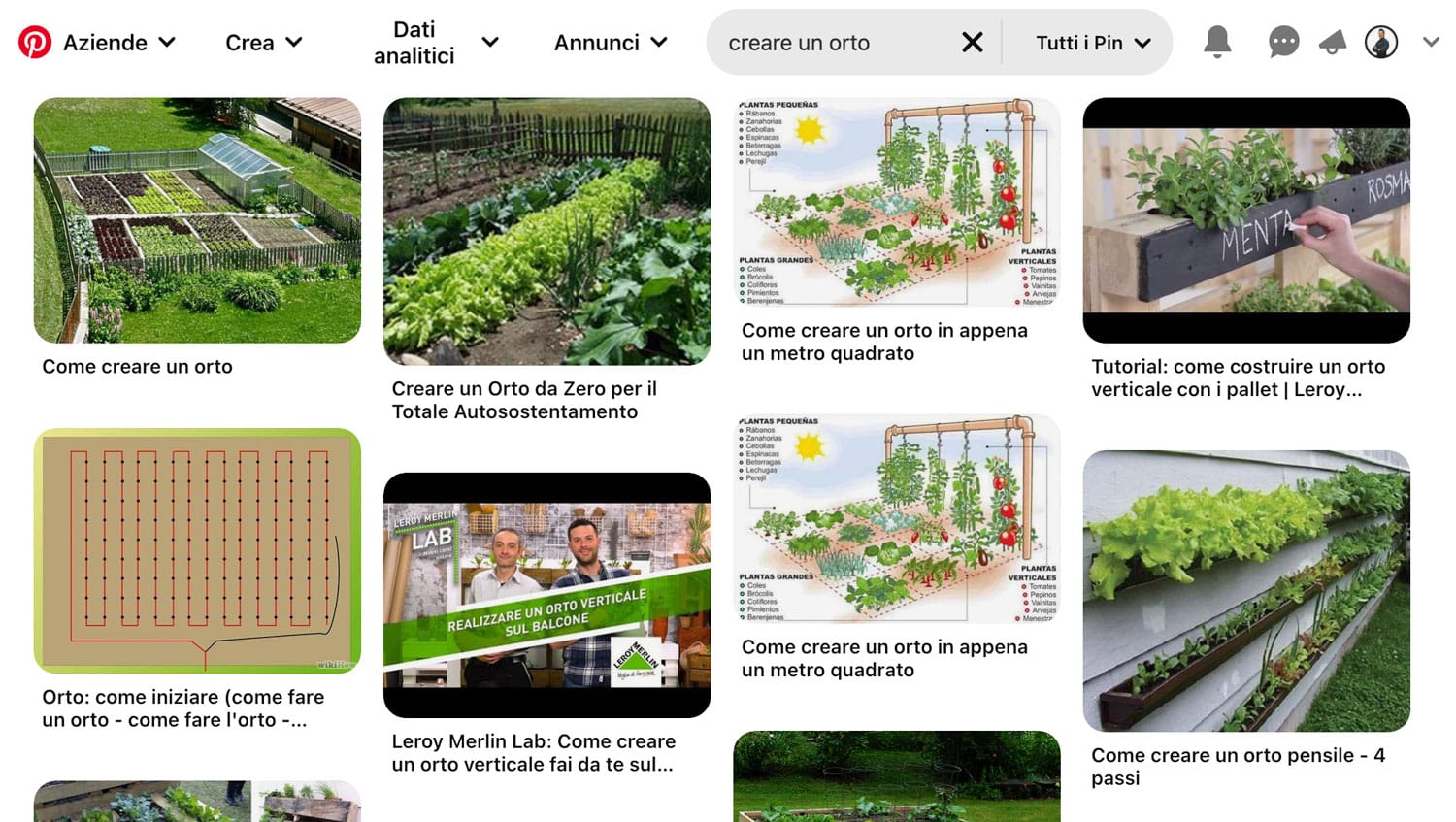Image resolution: width=1456 pixels, height=822 pixels.
Task: Clear the search text with the X
Action: (x=972, y=43)
